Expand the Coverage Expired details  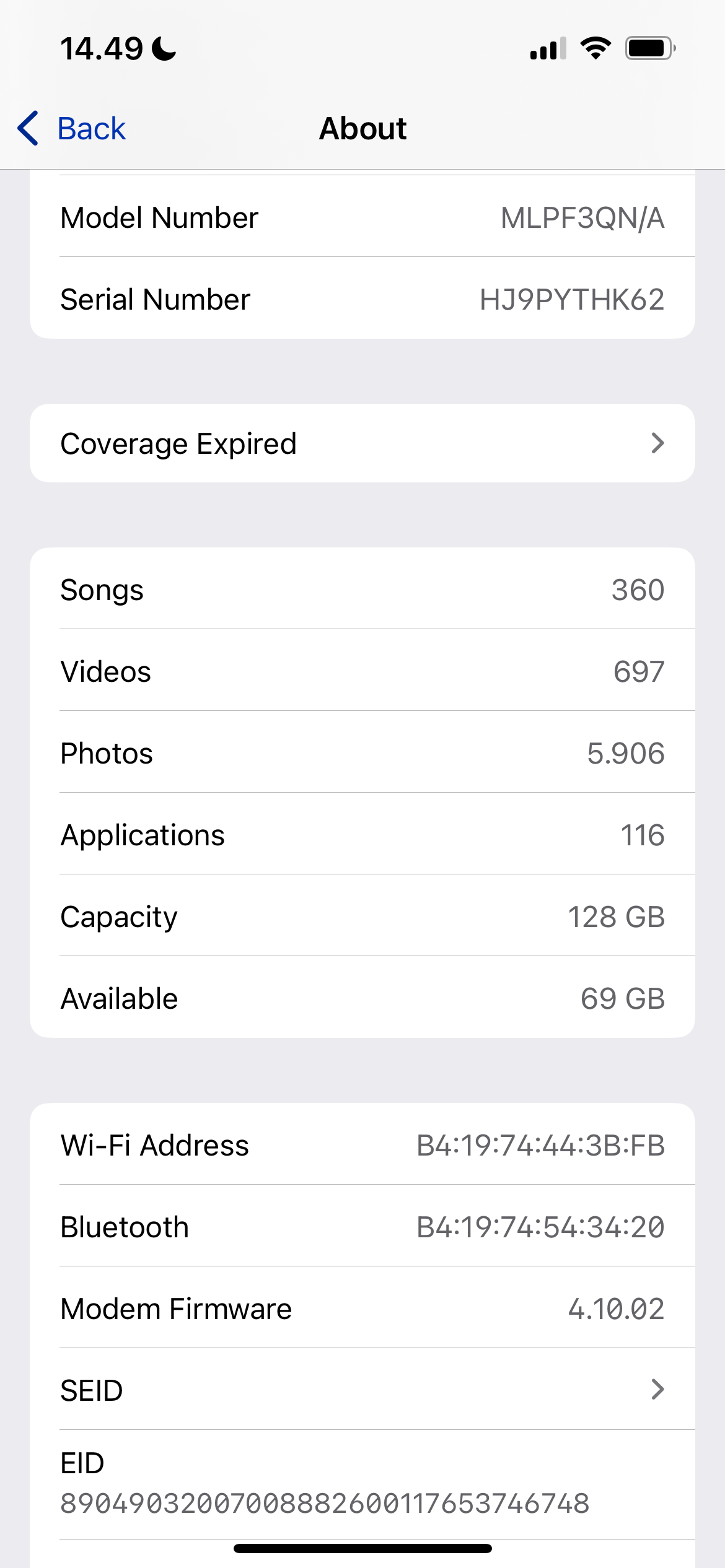click(362, 442)
